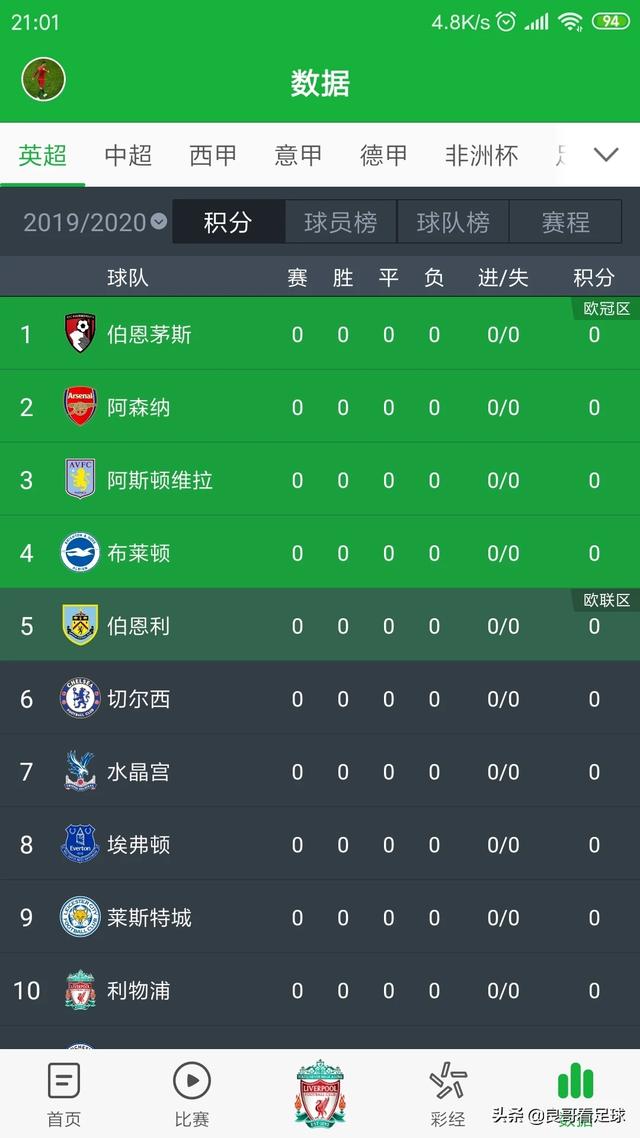Screen dimensions: 640x1138
Task: Open the 伯恩茅斯 team row
Action: tap(320, 334)
